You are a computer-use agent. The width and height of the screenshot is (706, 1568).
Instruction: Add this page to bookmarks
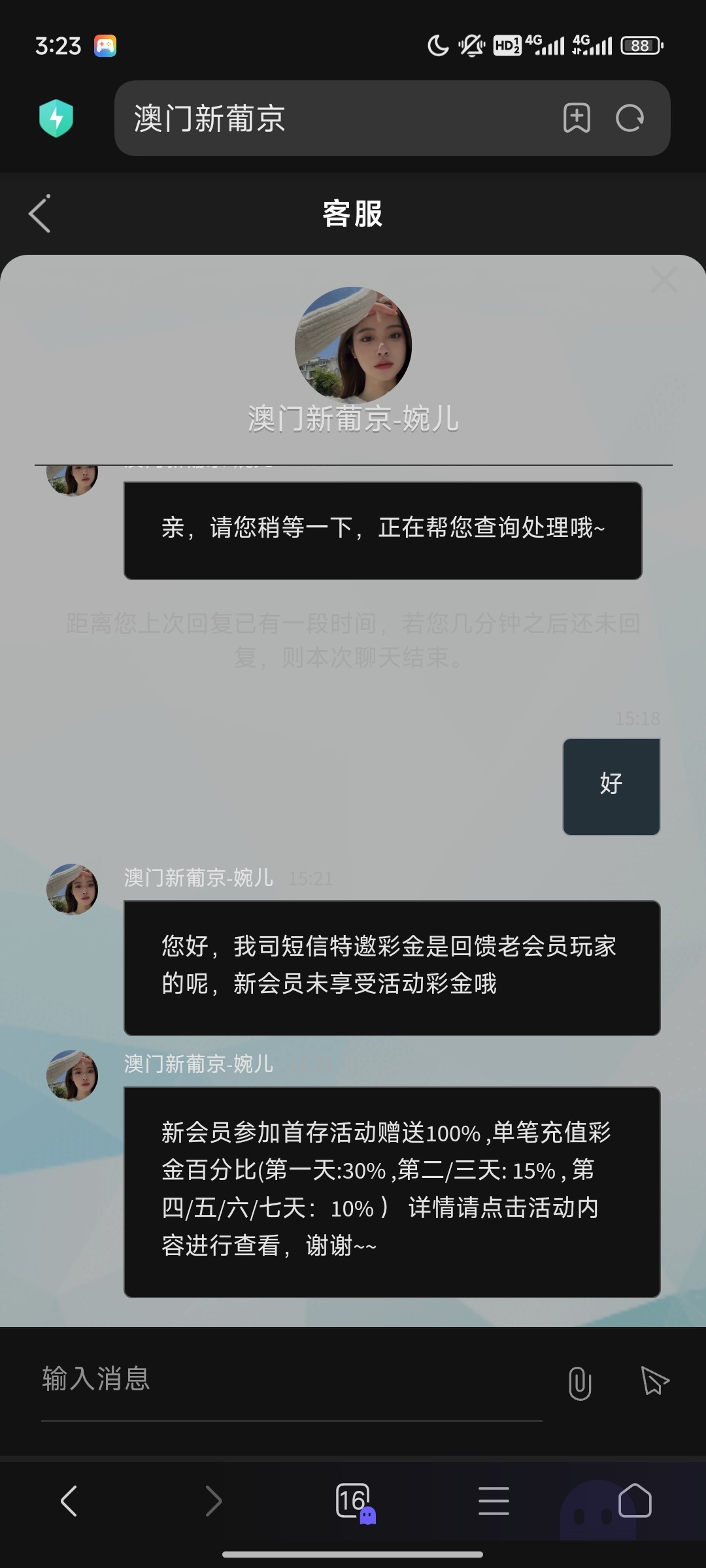pyautogui.click(x=577, y=118)
